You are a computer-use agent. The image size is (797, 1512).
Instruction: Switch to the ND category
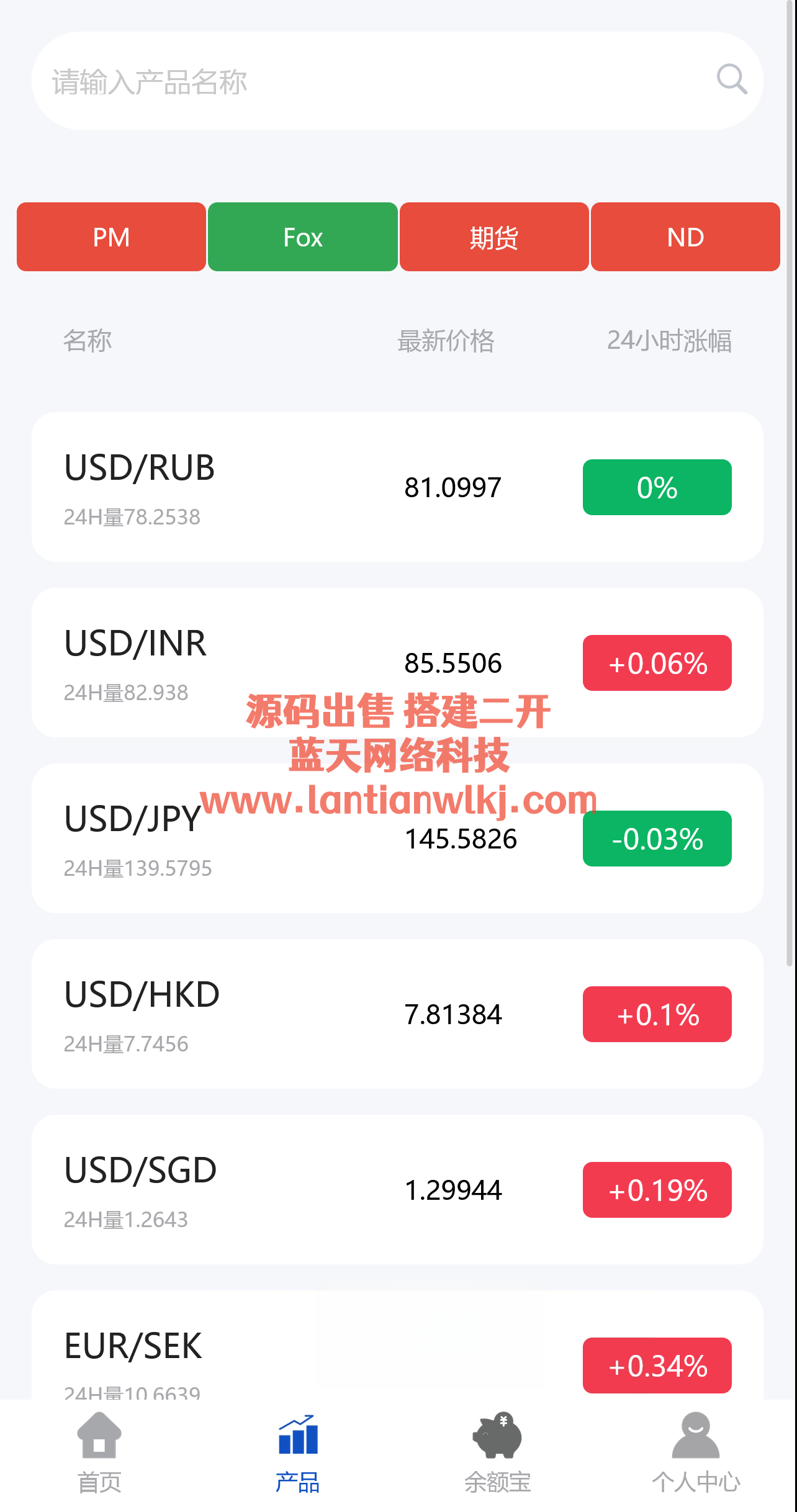685,237
